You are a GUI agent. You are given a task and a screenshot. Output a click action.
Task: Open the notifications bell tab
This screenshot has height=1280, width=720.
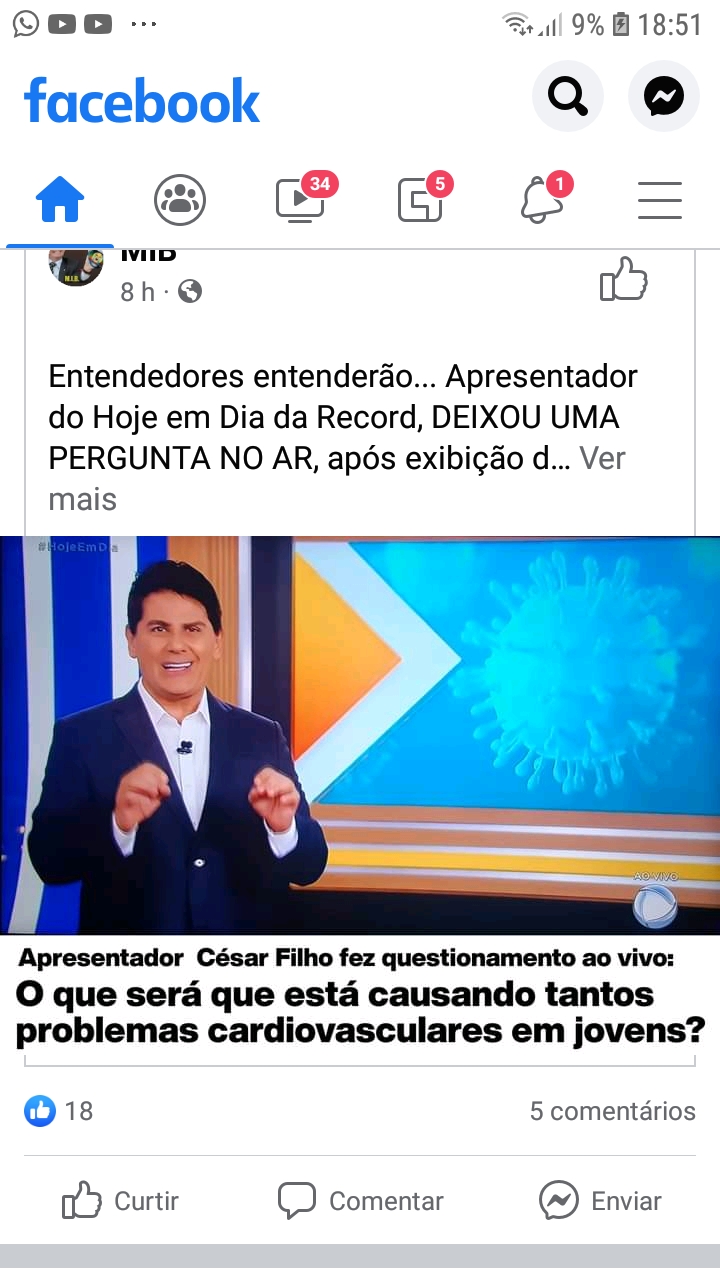pos(542,200)
